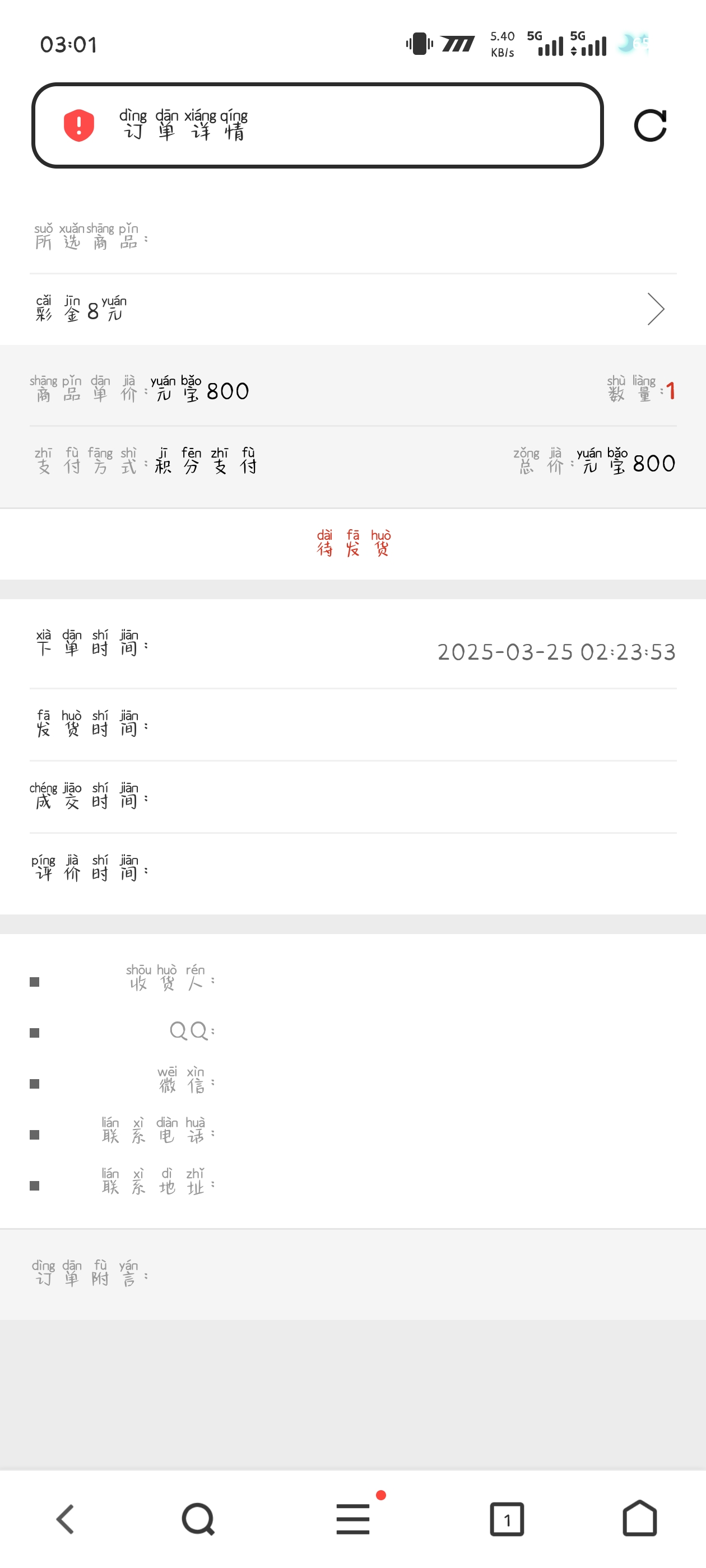
Task: Check the box next to QQ
Action: (x=35, y=1033)
